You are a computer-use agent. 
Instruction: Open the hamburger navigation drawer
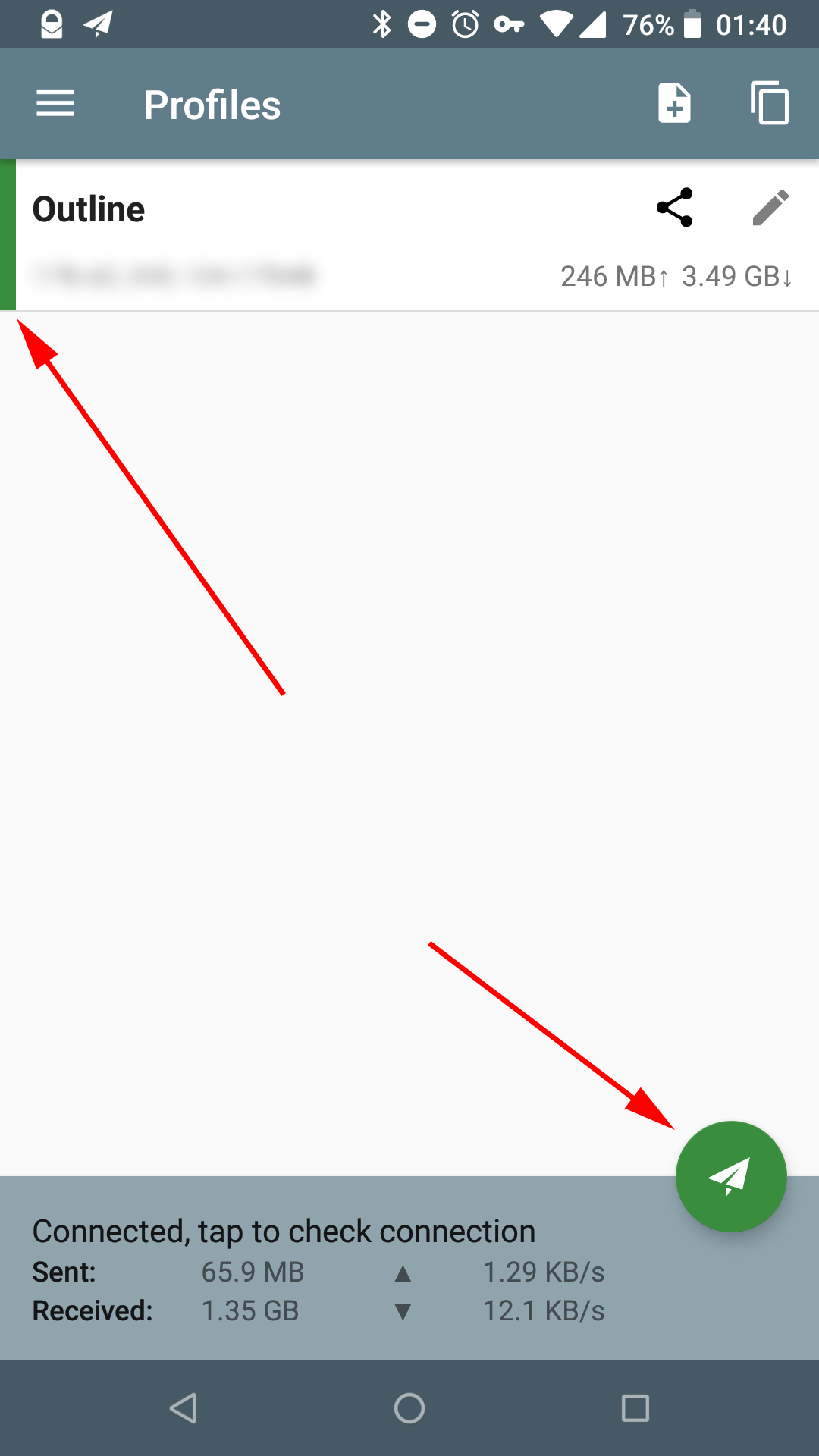(55, 104)
